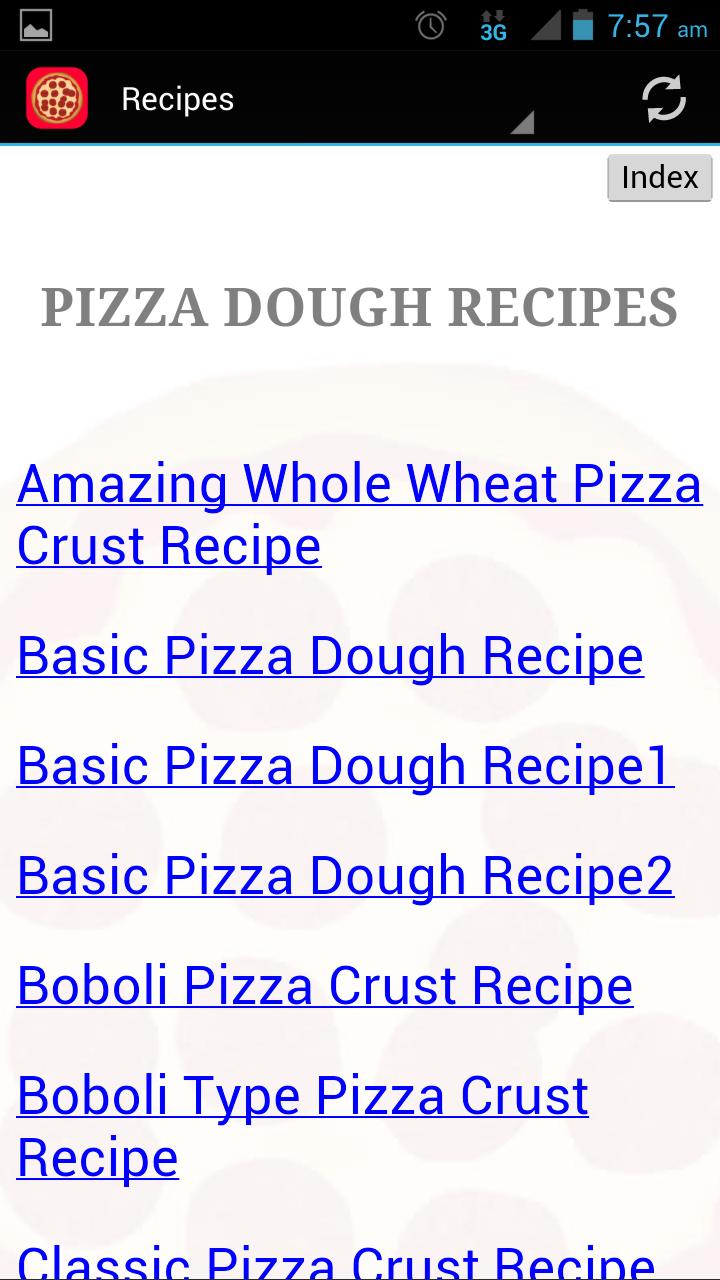Open Basic Pizza Dough Recipe2

click(x=344, y=876)
